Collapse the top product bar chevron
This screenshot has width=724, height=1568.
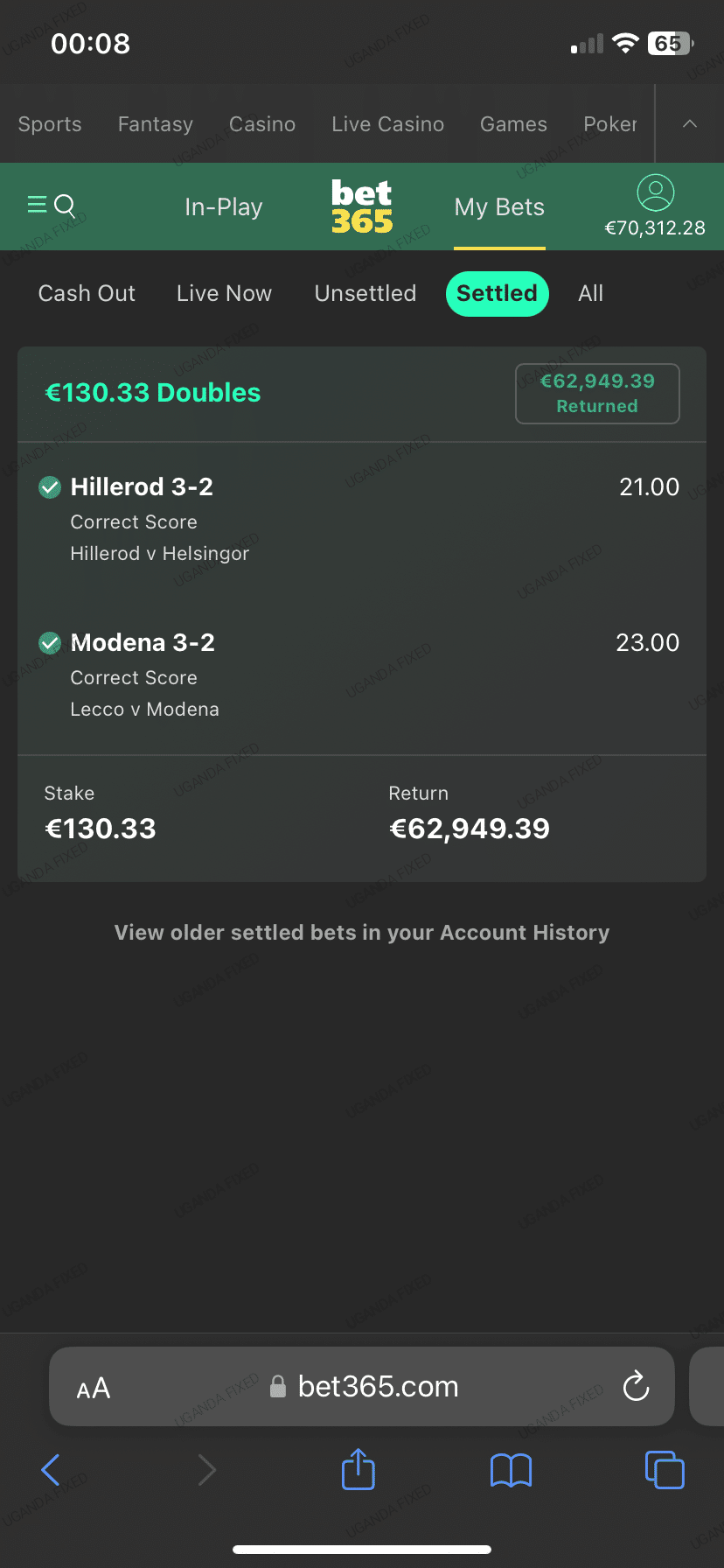pyautogui.click(x=690, y=124)
